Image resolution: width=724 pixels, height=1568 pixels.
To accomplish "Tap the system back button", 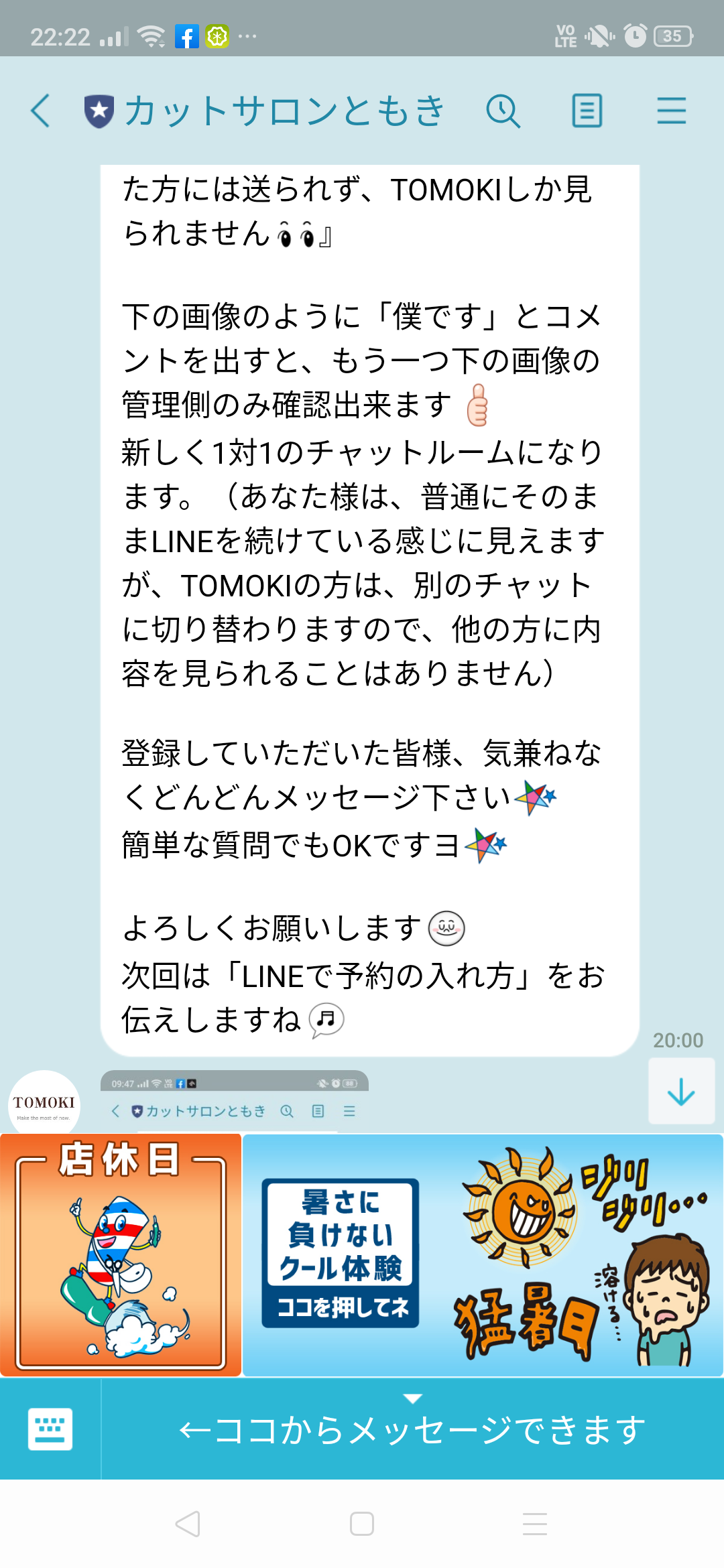I will 188,1524.
